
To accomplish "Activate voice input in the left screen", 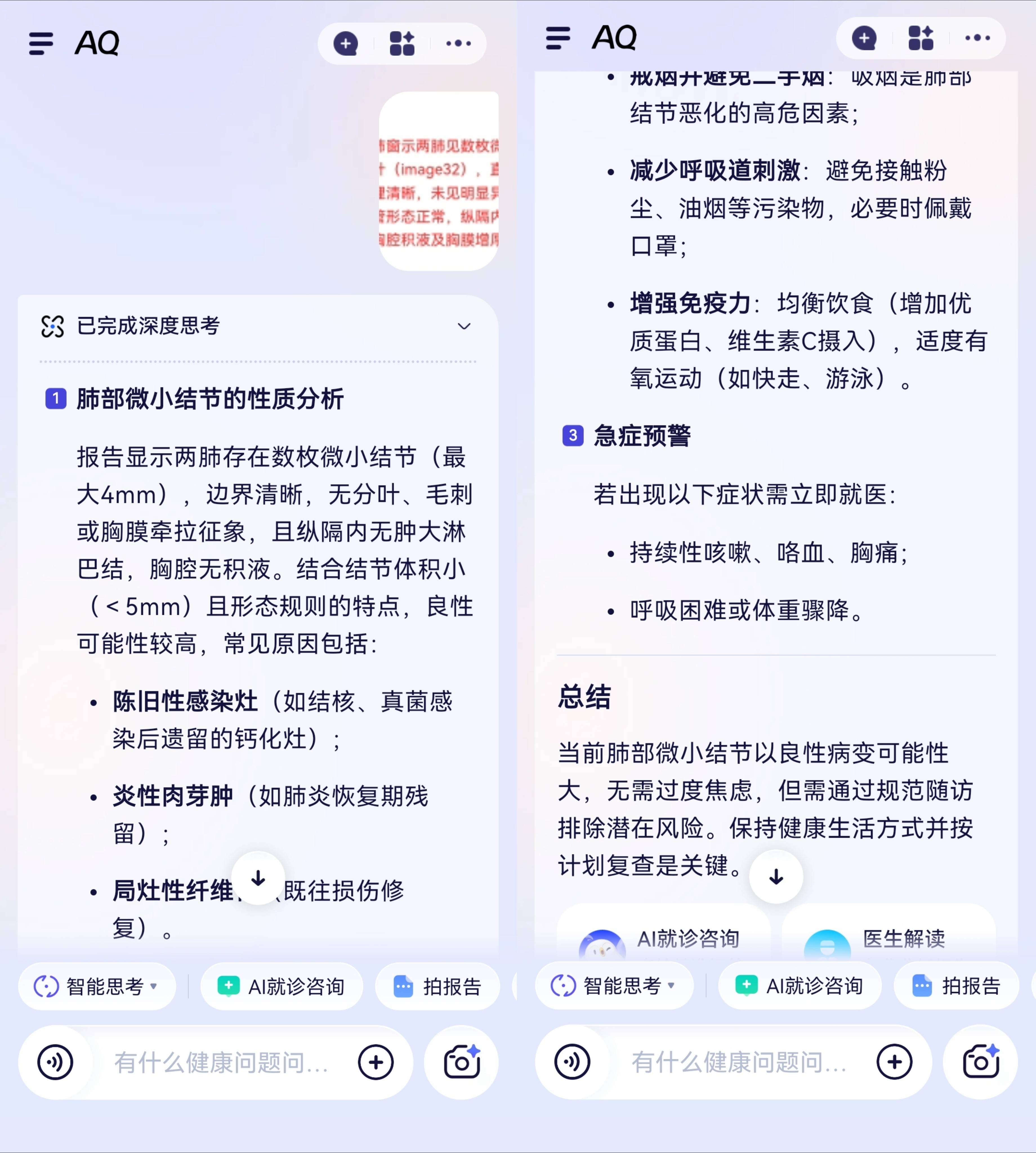I will click(x=55, y=1062).
